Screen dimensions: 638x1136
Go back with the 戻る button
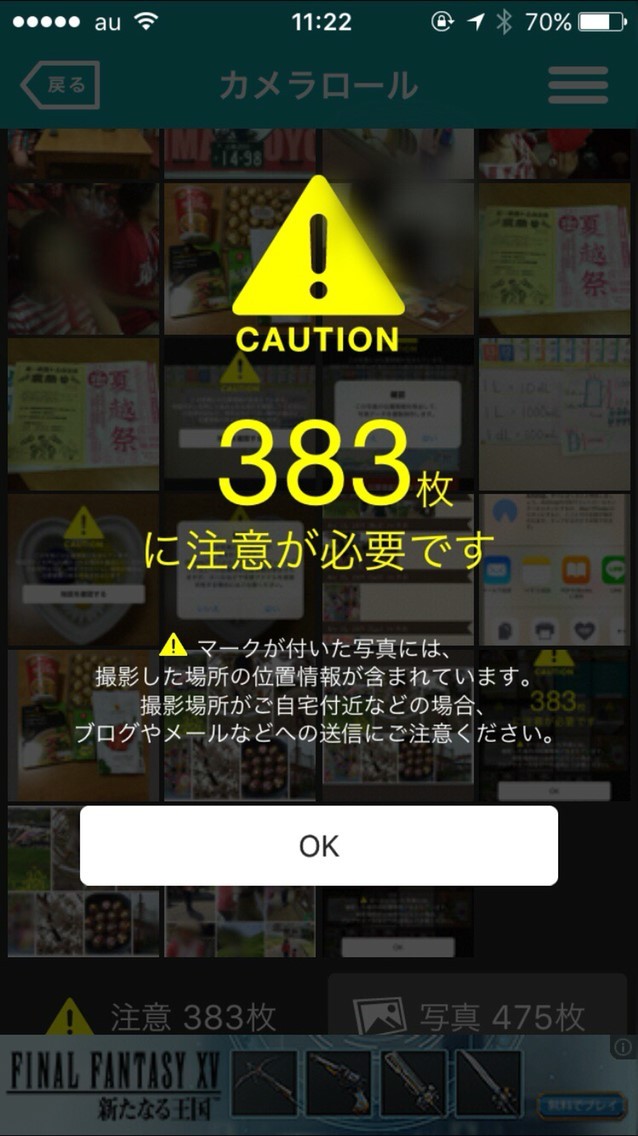[61, 86]
